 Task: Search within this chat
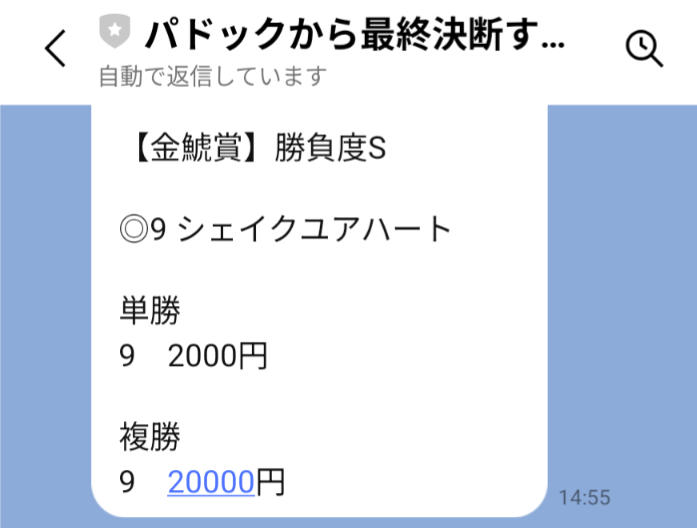[x=643, y=48]
